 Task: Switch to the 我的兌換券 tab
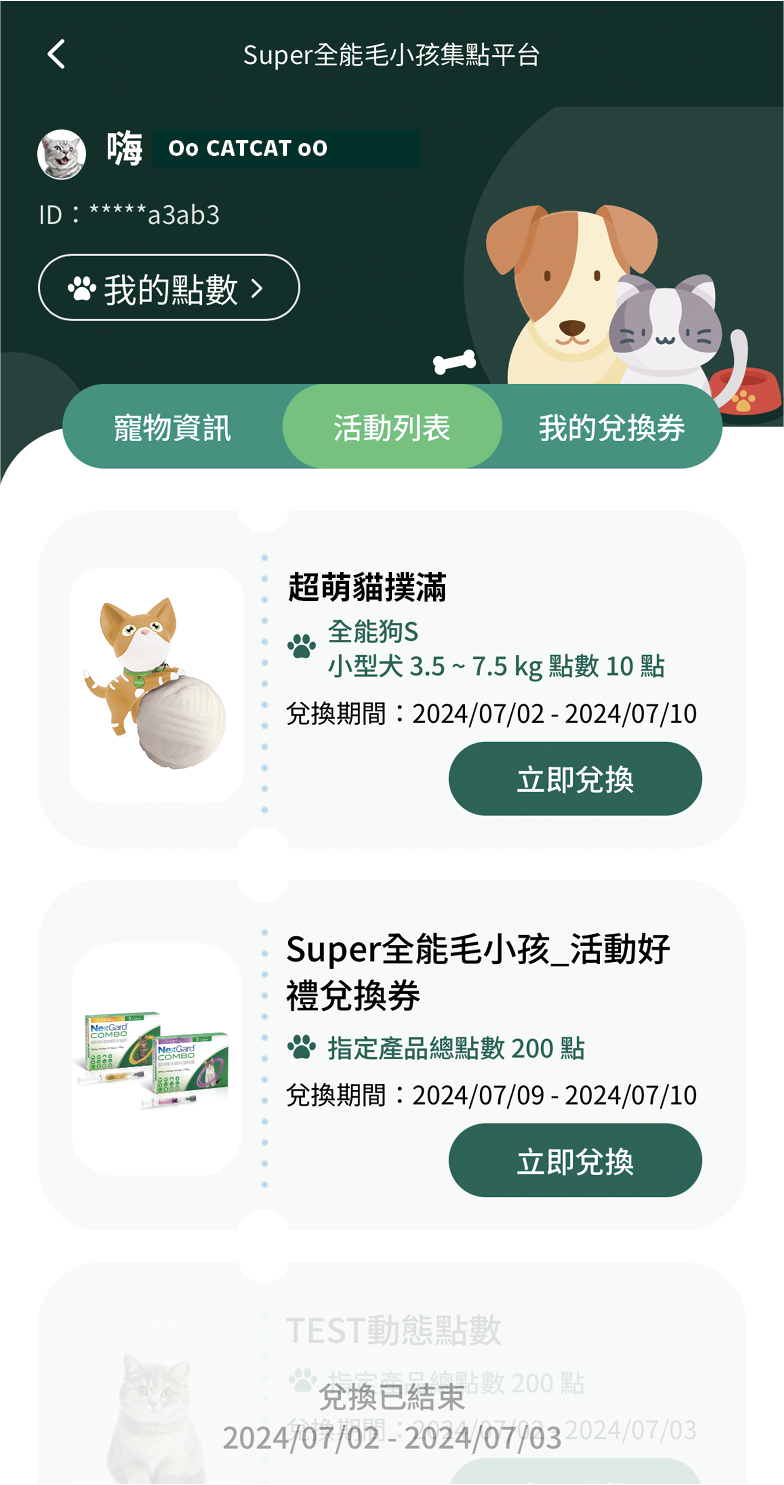tap(612, 427)
